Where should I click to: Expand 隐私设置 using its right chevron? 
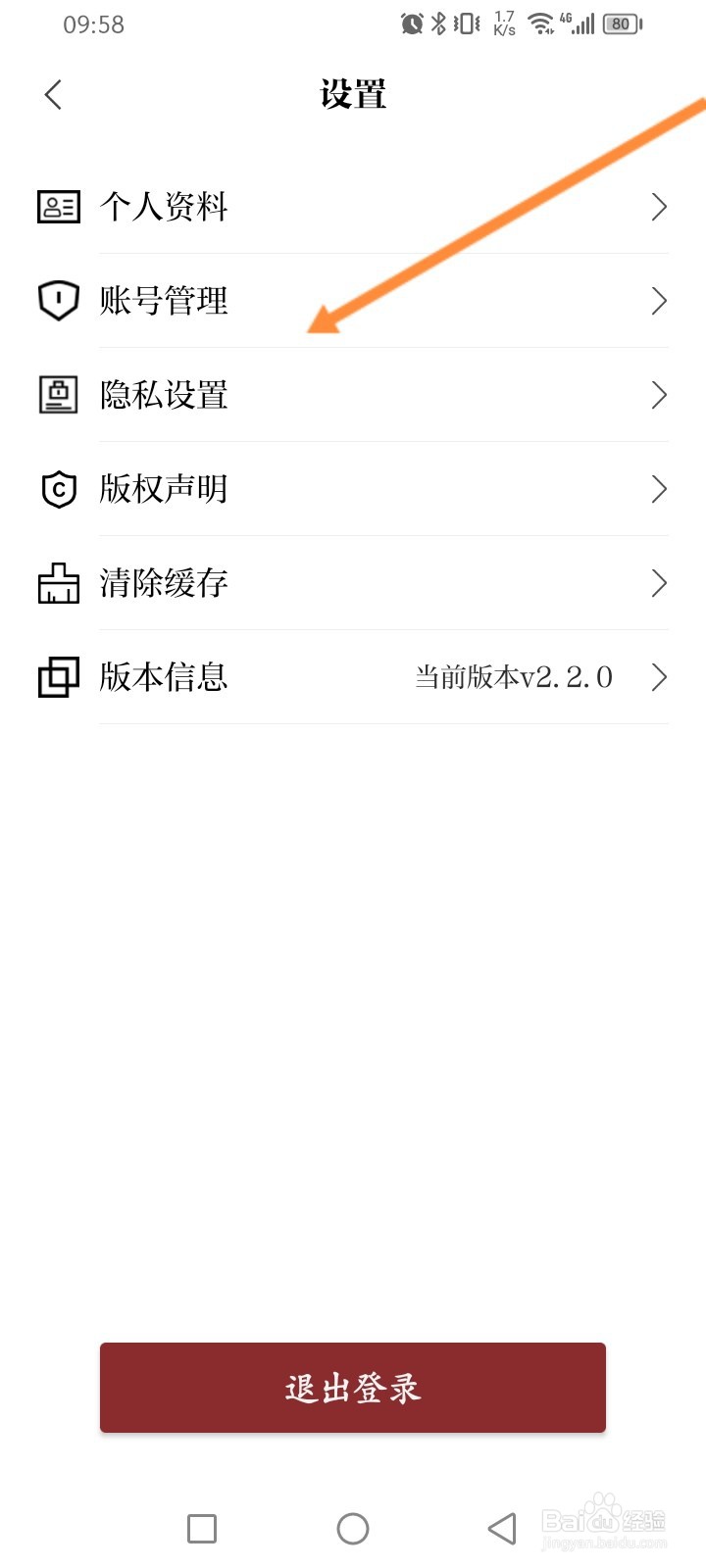[658, 394]
